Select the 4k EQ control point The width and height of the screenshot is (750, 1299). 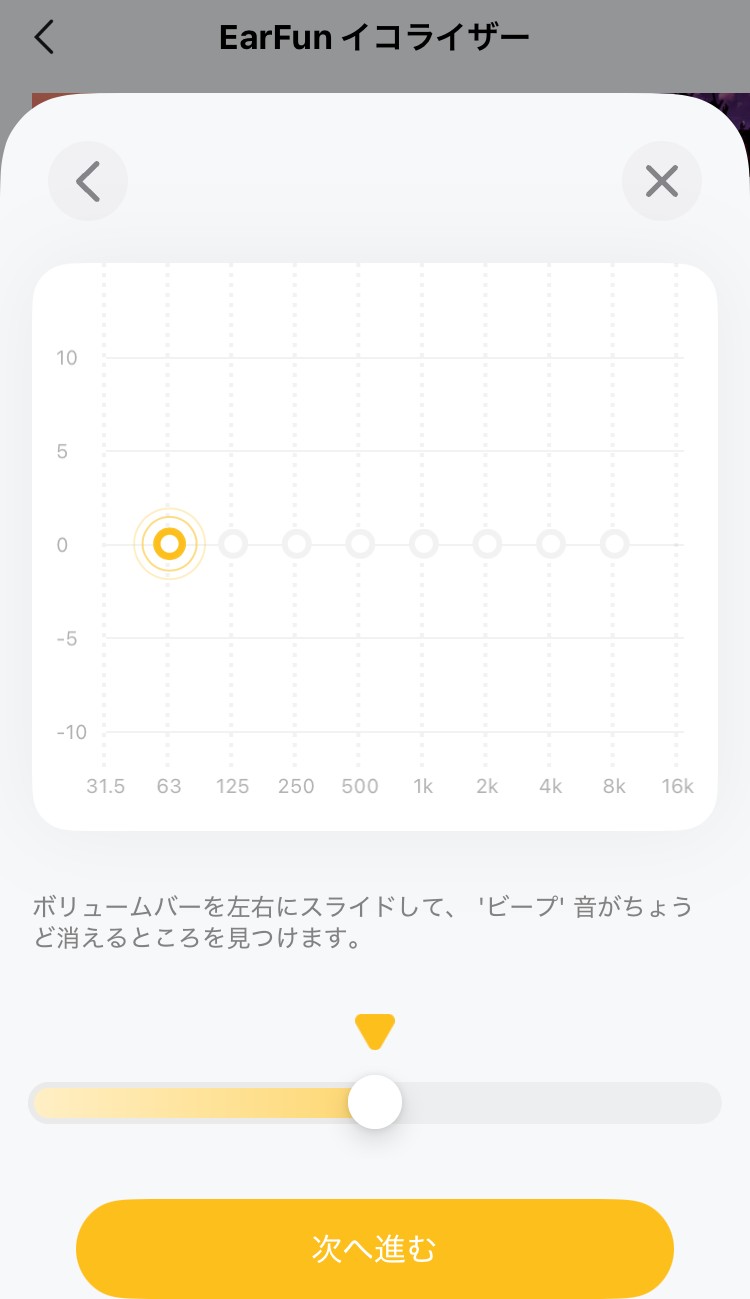550,544
